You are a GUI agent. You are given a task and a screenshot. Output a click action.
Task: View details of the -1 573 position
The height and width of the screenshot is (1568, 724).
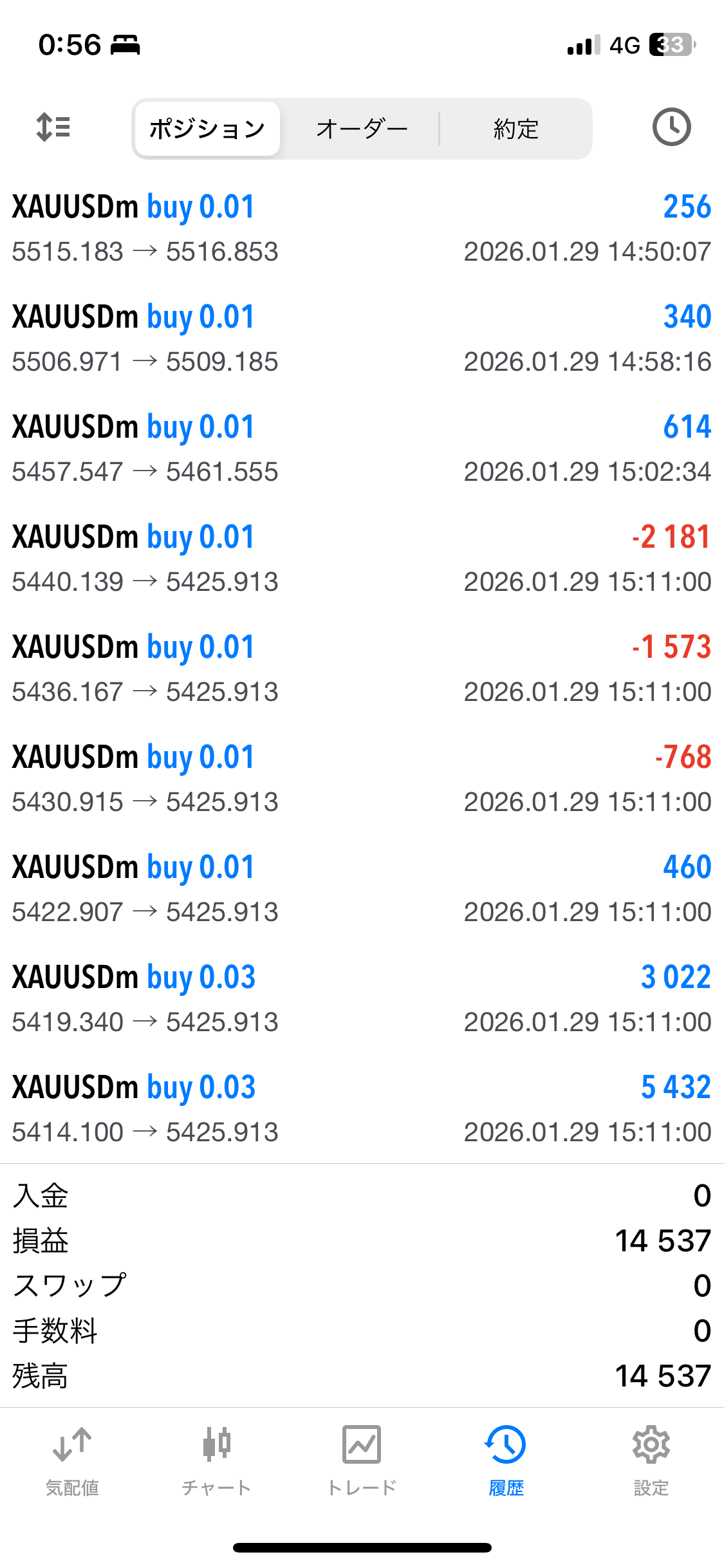pos(362,669)
